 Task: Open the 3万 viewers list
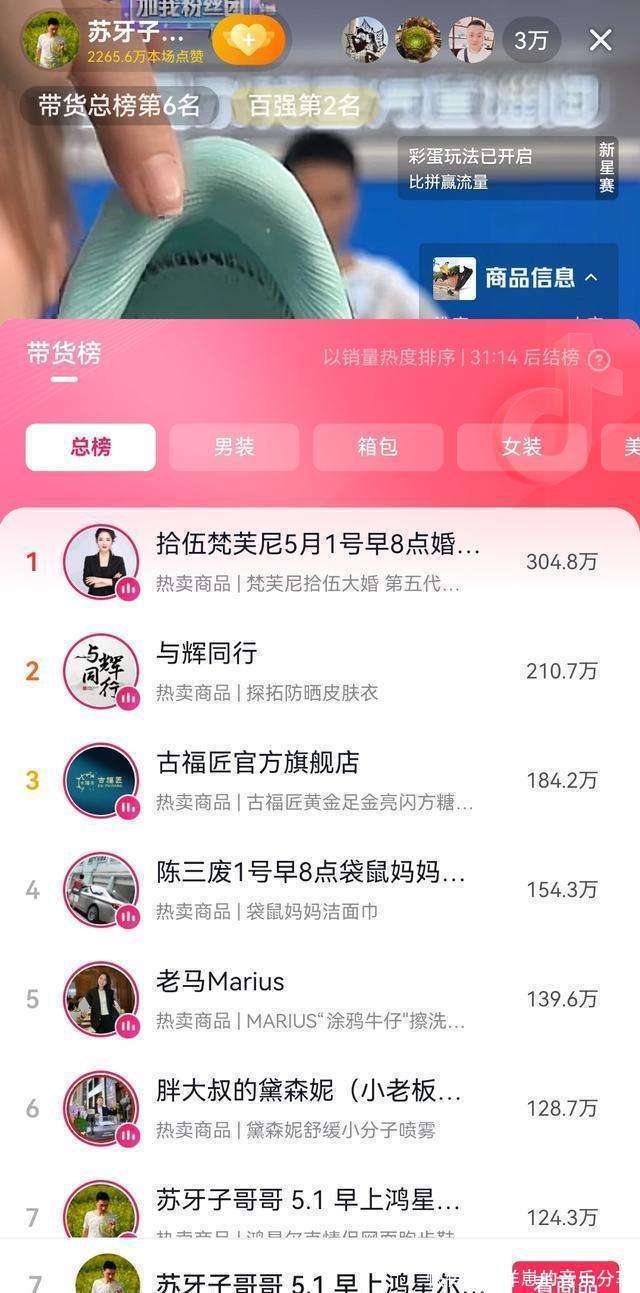531,40
